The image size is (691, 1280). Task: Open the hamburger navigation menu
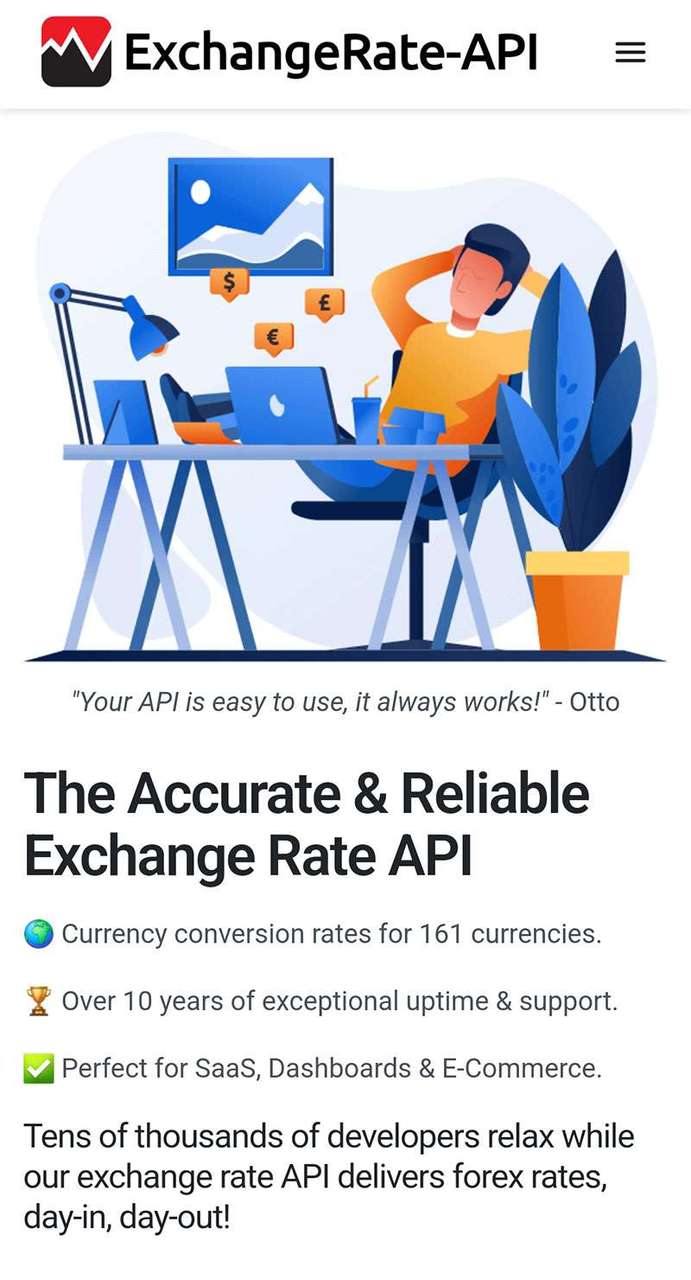(x=630, y=53)
